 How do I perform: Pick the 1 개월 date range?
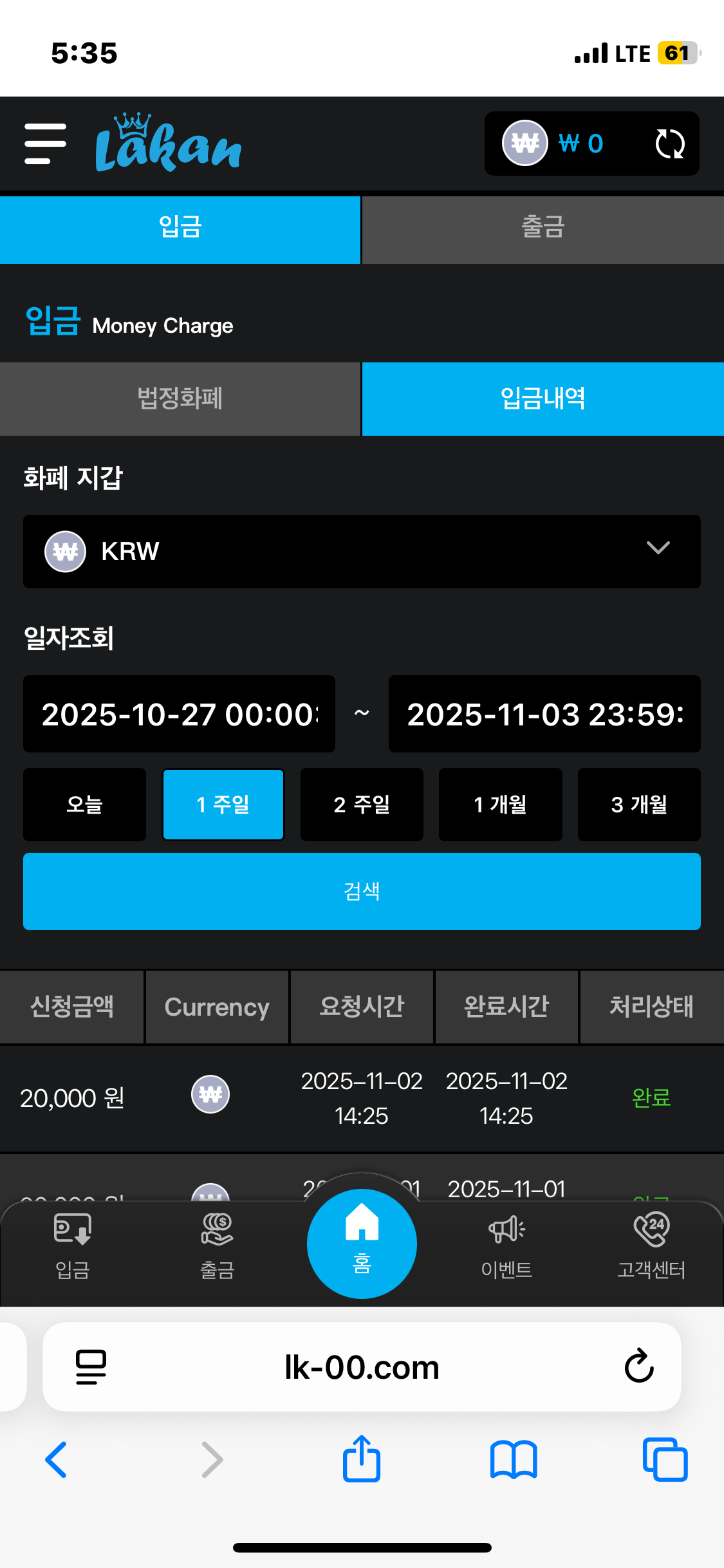pyautogui.click(x=500, y=805)
